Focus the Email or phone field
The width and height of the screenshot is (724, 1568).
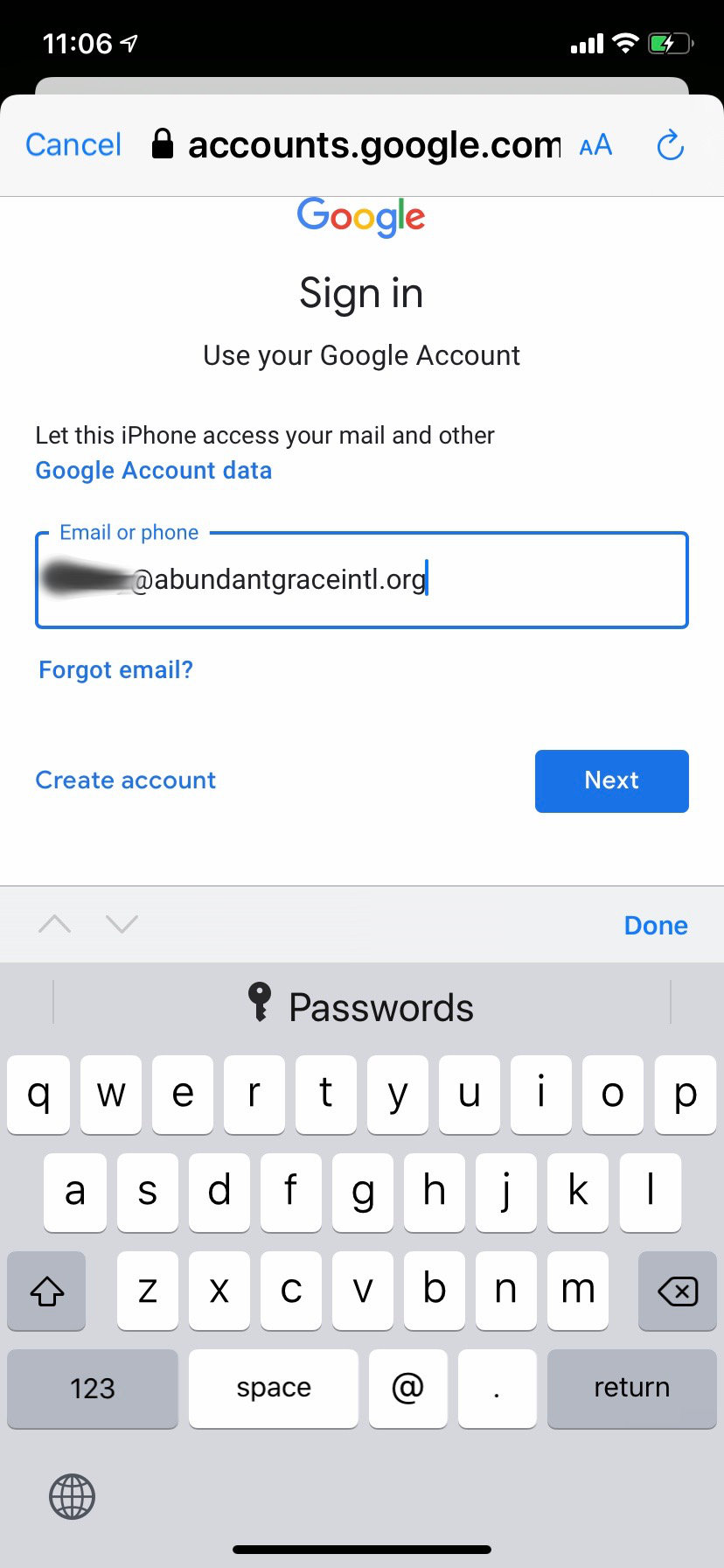coord(362,580)
